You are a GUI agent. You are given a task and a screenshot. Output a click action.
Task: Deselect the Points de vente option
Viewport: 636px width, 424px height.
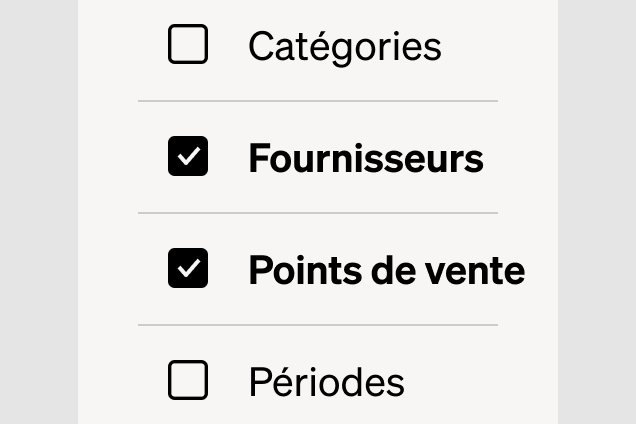pyautogui.click(x=188, y=269)
